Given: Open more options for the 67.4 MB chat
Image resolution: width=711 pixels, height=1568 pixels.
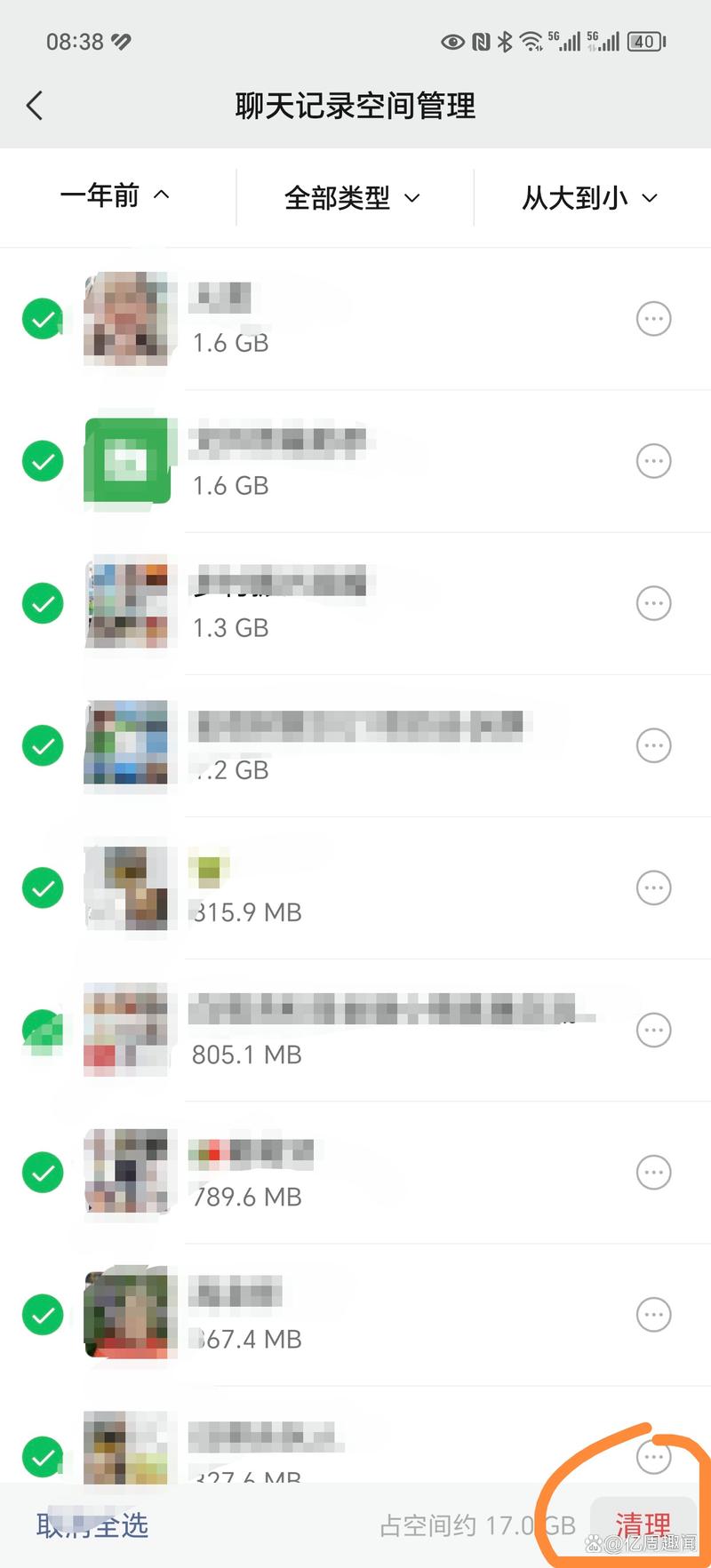Looking at the screenshot, I should [653, 1315].
